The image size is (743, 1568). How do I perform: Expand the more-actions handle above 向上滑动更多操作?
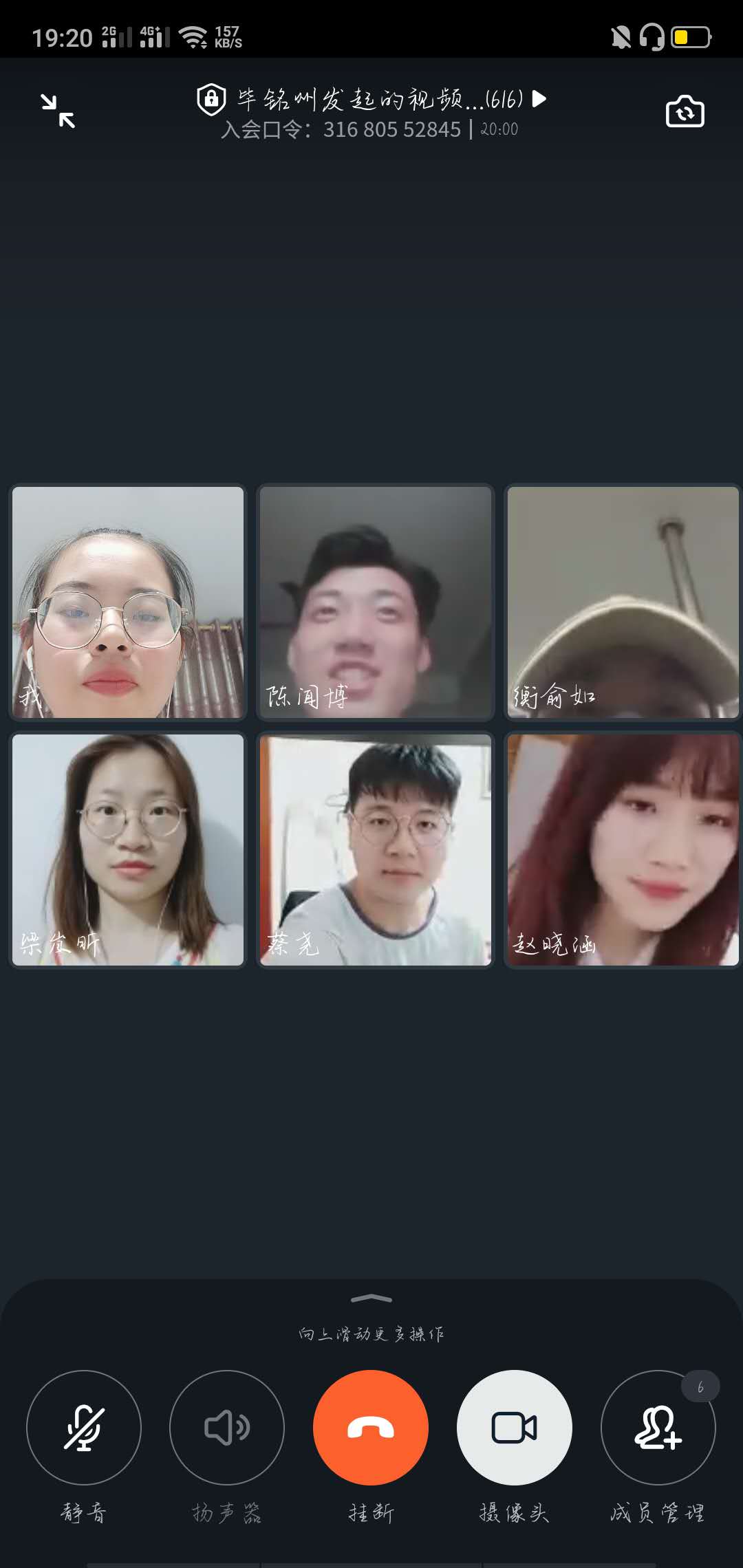coord(371,1298)
